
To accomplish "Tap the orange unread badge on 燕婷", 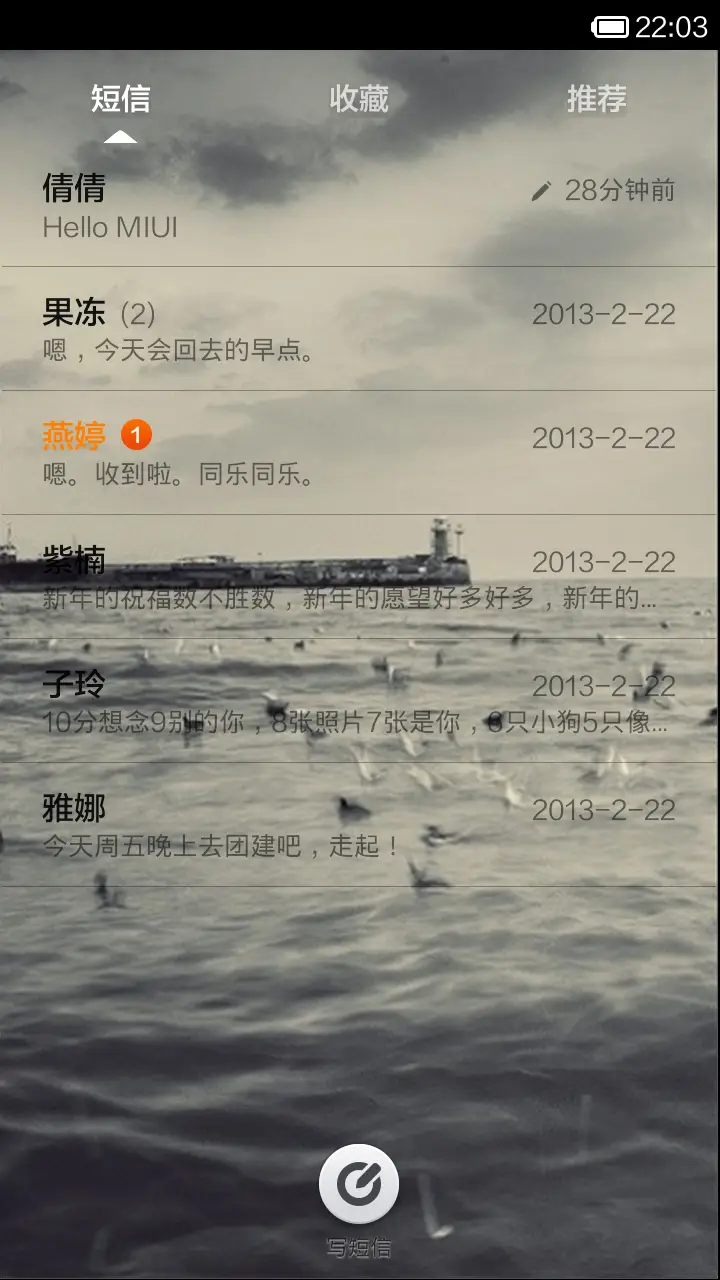I will pos(137,434).
